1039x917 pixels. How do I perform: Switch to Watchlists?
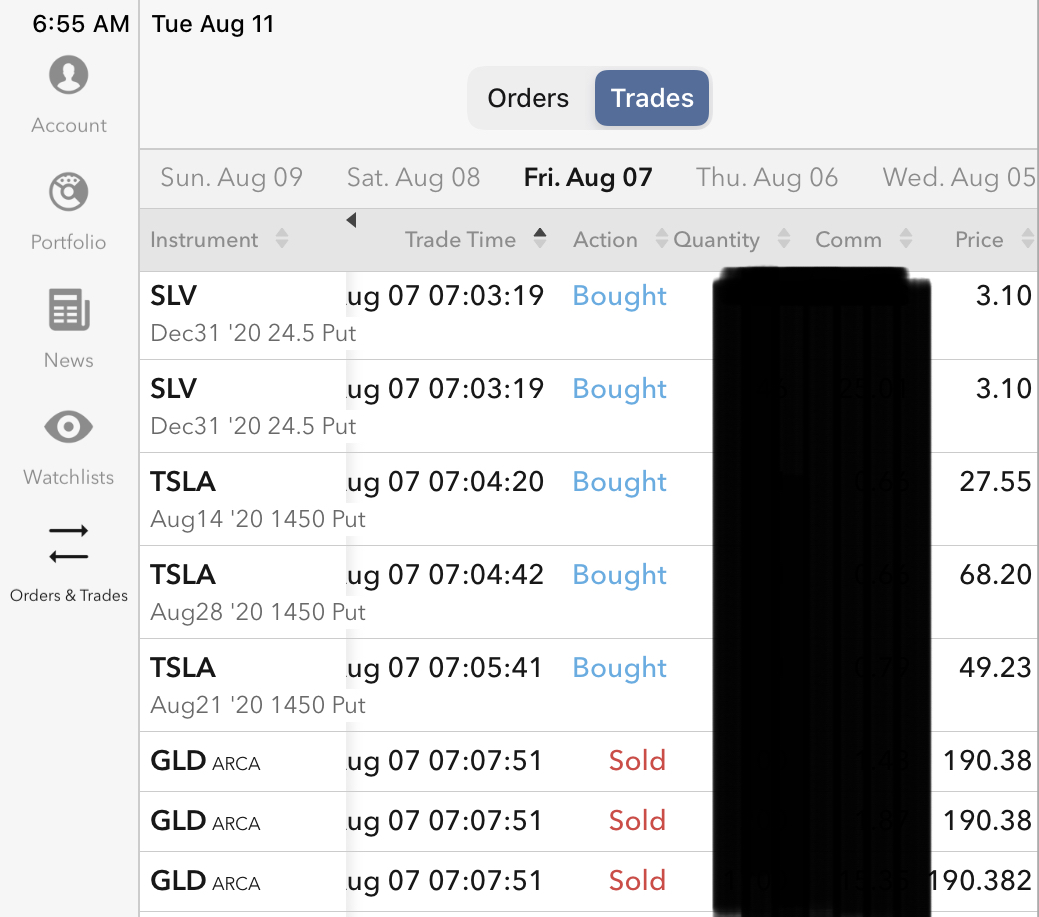coord(68,446)
